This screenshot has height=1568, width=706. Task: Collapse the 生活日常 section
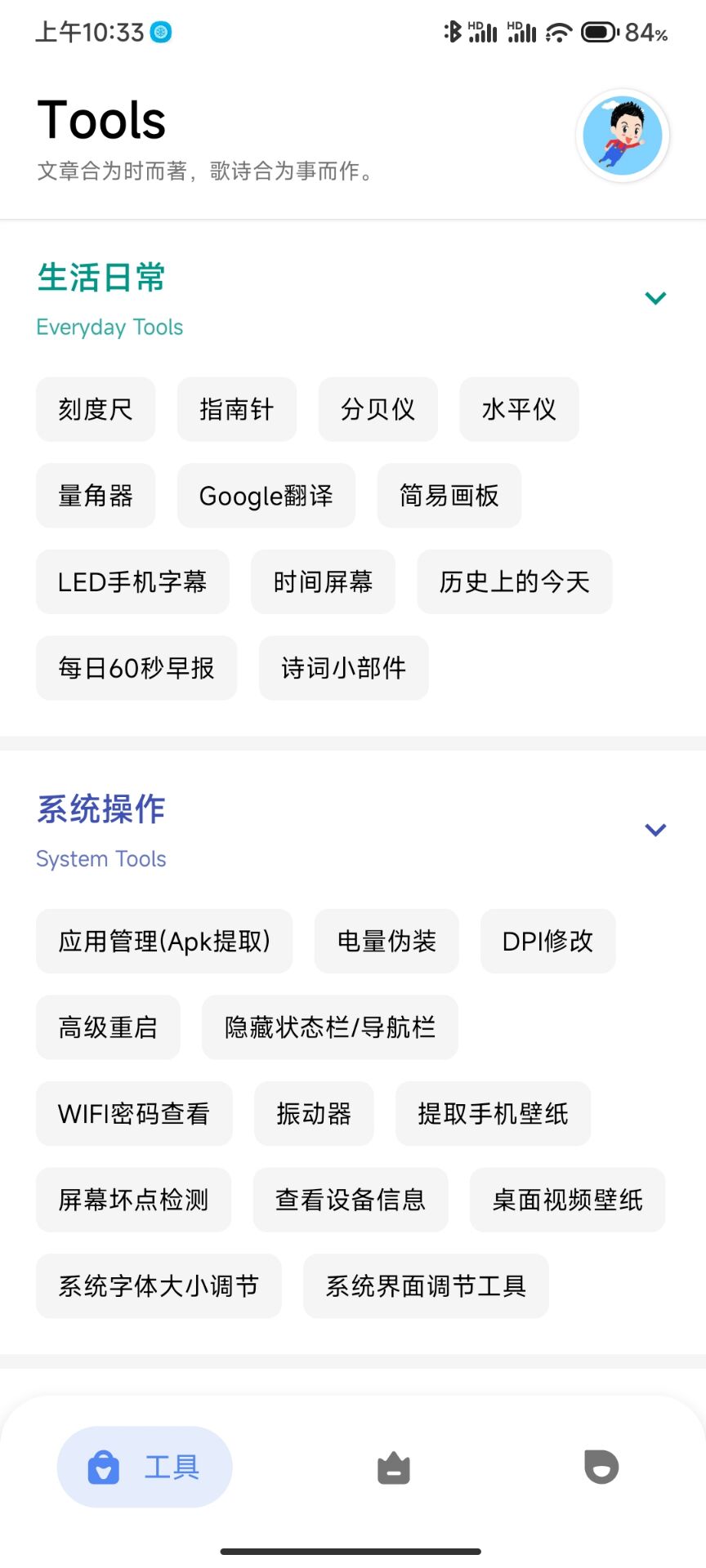tap(655, 298)
